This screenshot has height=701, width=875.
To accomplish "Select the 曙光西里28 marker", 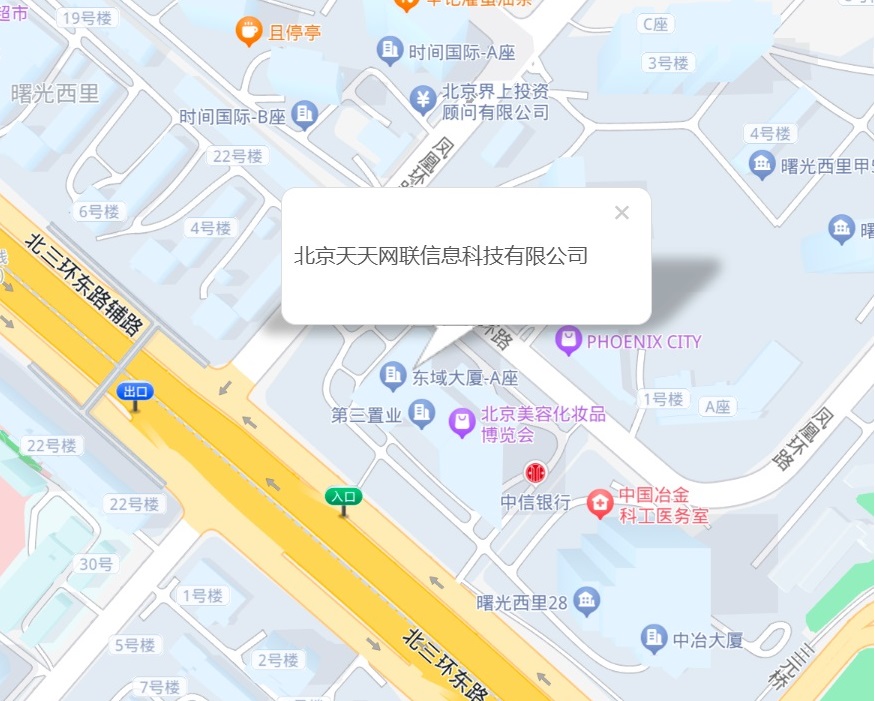I will tap(589, 601).
